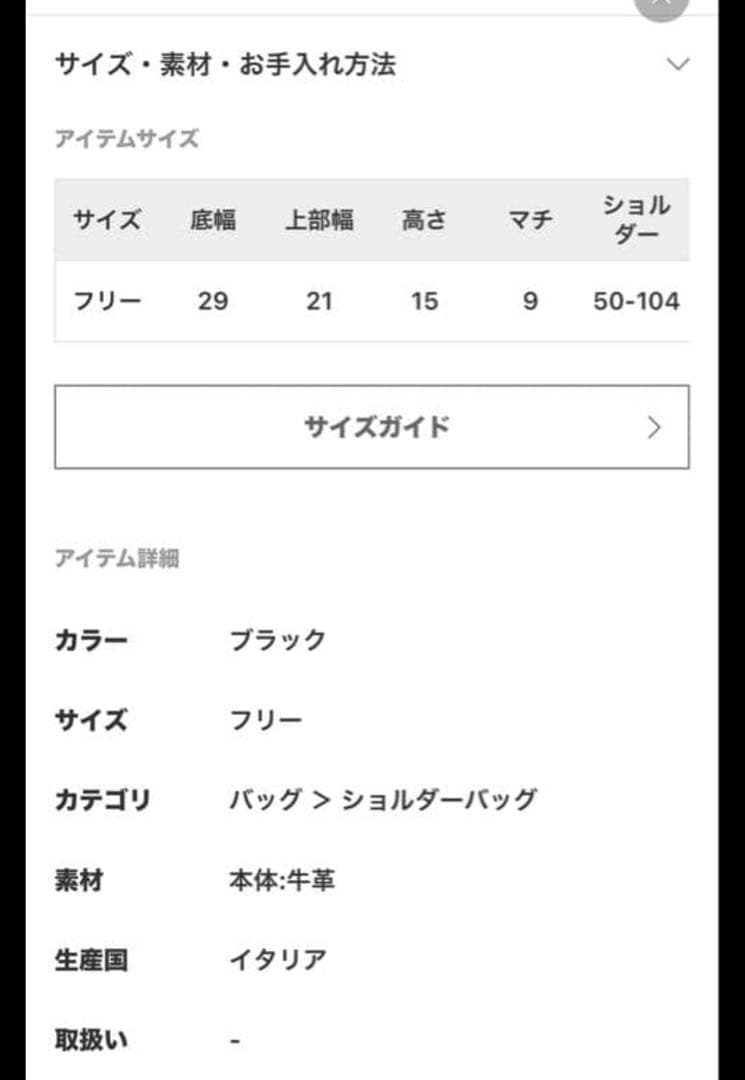Click the 50-104 shoulder measurement value
Screen dimensions: 745x1080
pos(633,300)
